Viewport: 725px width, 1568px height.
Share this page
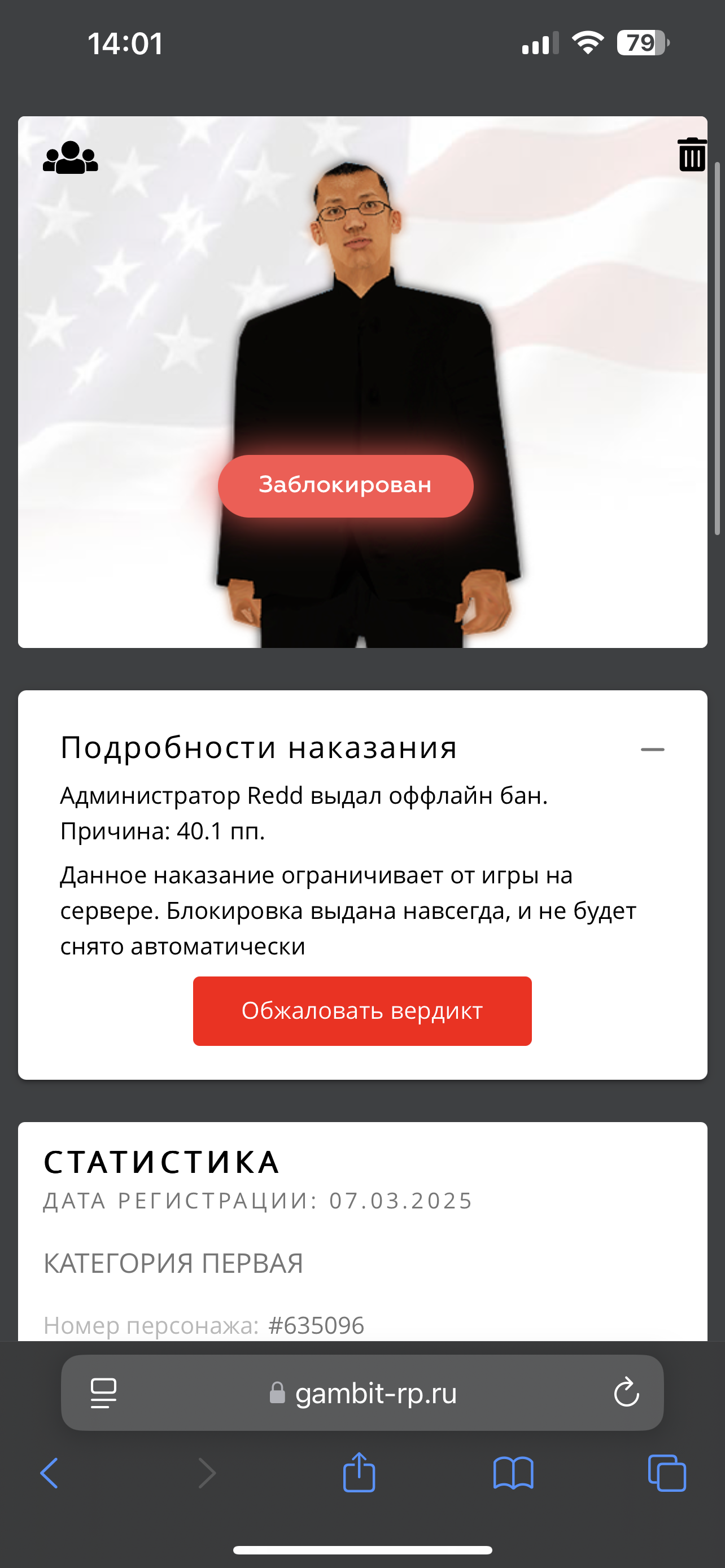pos(359,1473)
